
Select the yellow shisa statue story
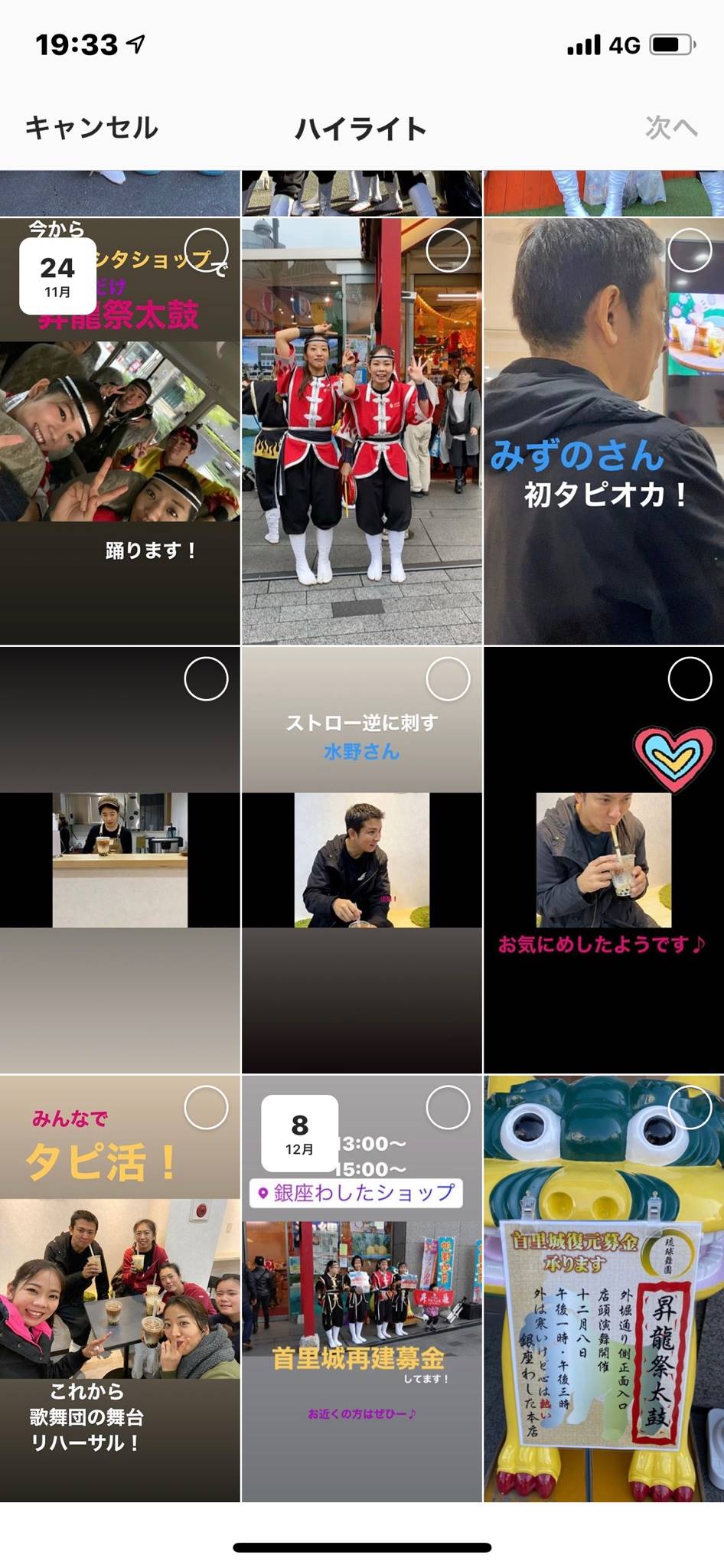[604, 1289]
